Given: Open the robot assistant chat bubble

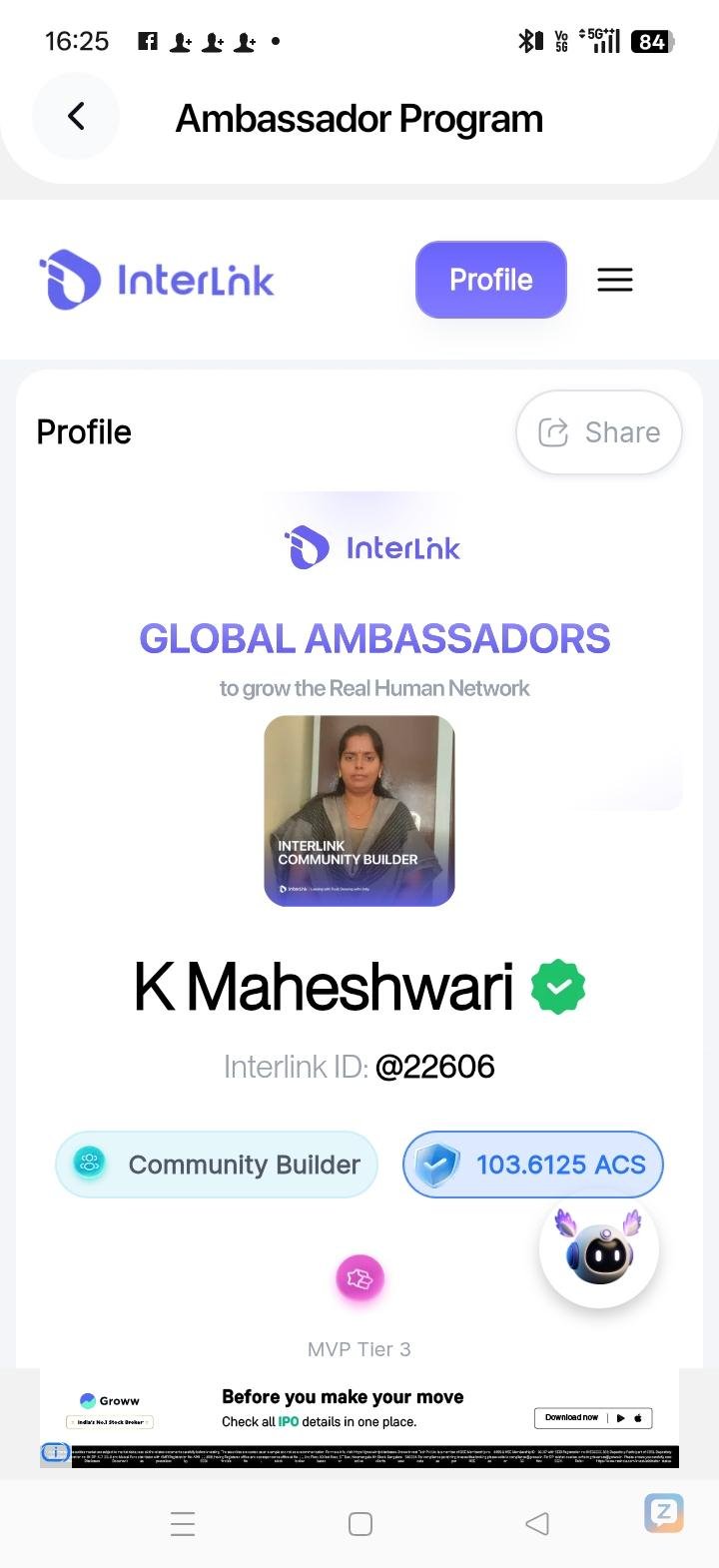Looking at the screenshot, I should click(x=599, y=1248).
